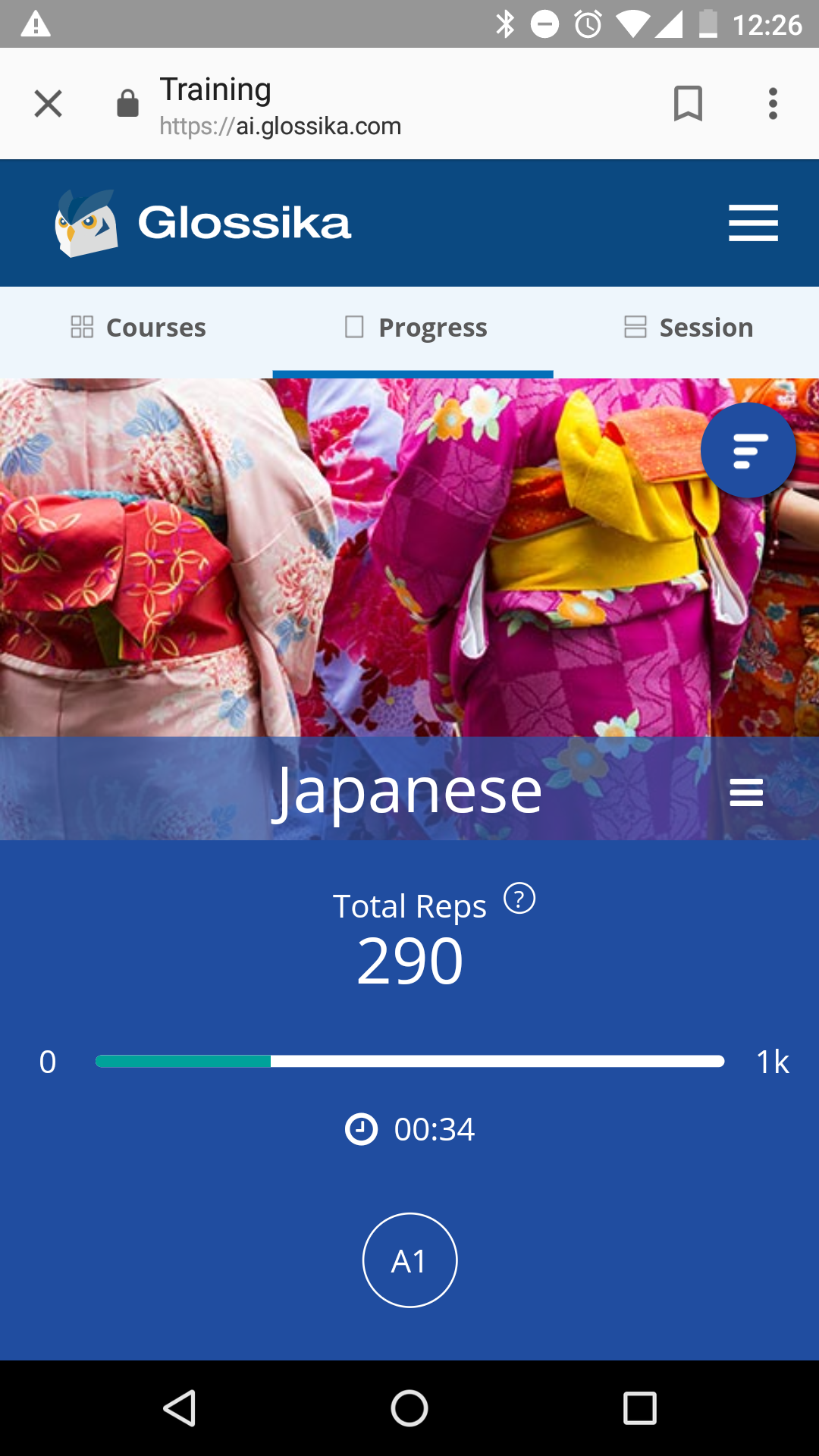The width and height of the screenshot is (819, 1456).
Task: Go back with system back button
Action: 180,1408
